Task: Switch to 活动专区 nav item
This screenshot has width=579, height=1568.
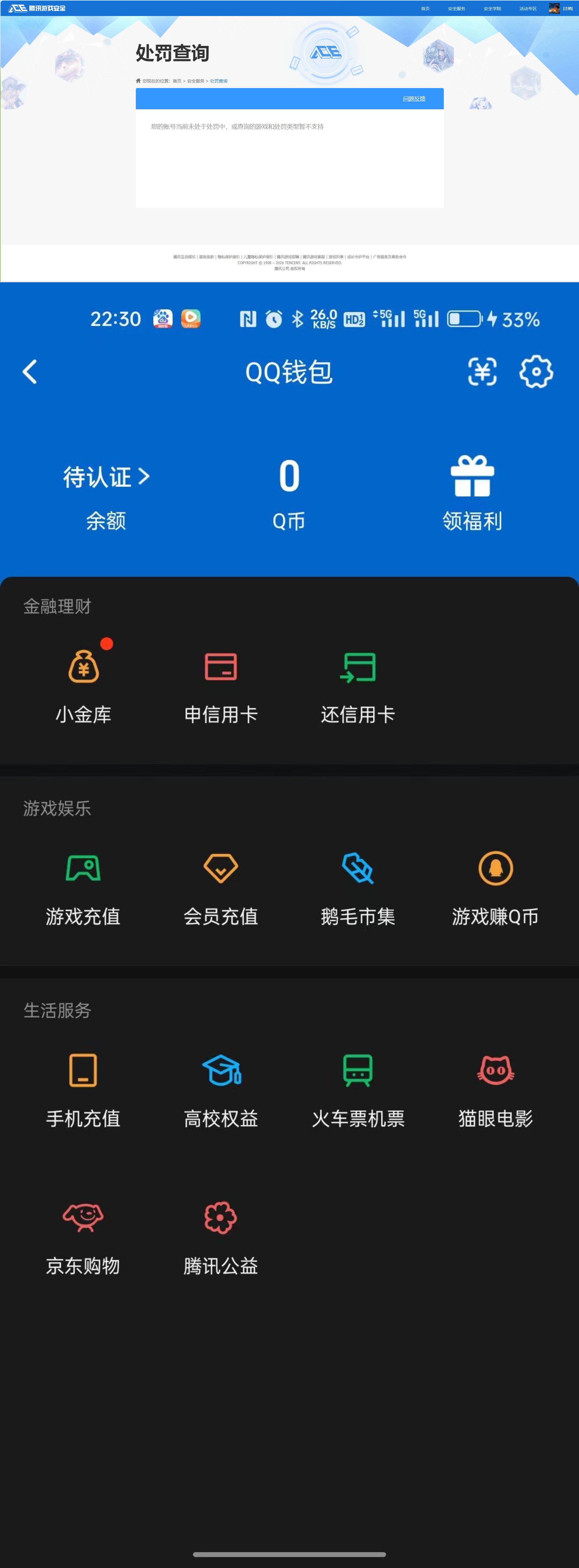Action: [528, 8]
